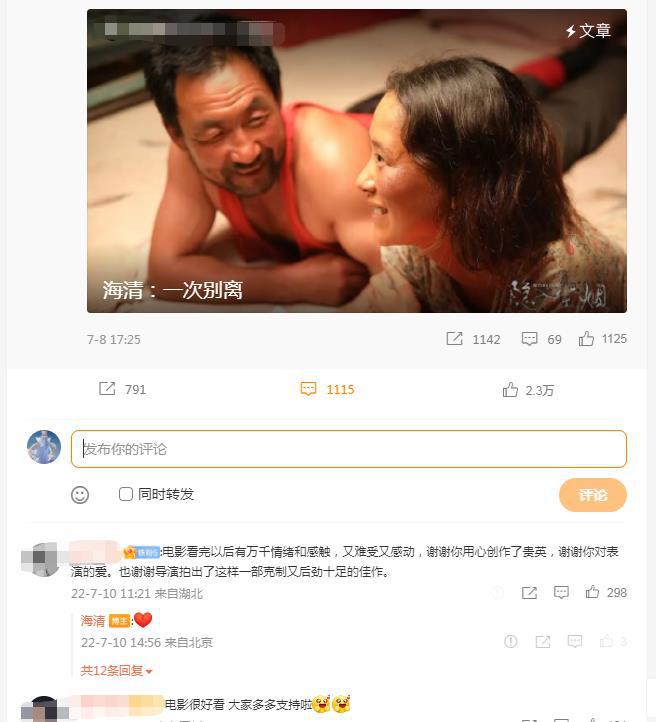Focus the 发布你的评论 comment box
The width and height of the screenshot is (656, 722).
coord(348,449)
